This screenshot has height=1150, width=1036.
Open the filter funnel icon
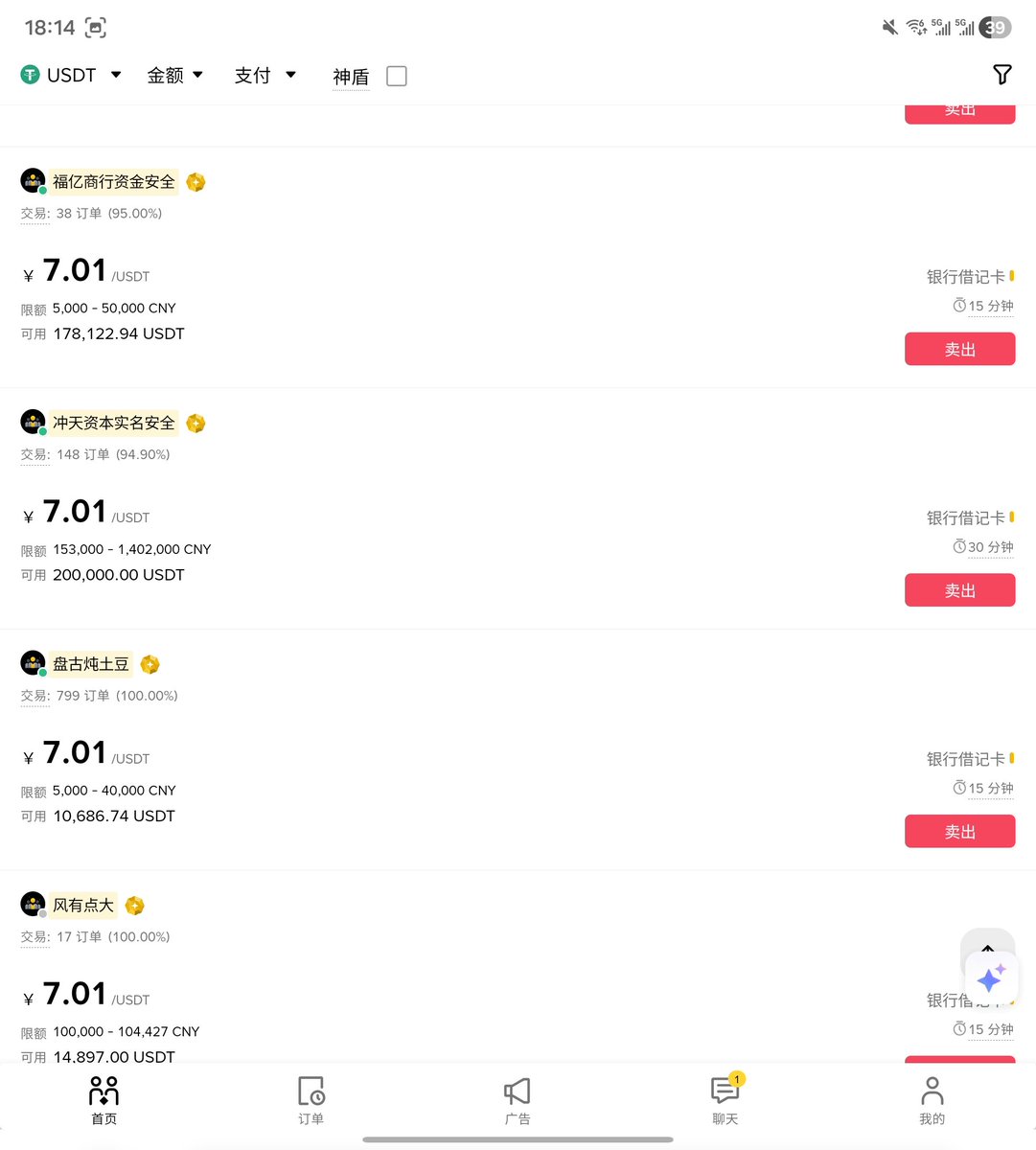(x=1001, y=75)
